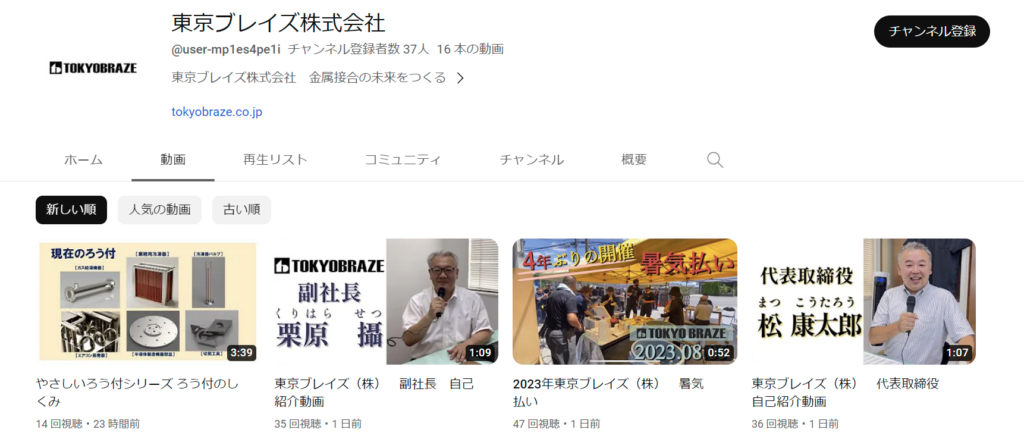The image size is (1024, 439).
Task: Search within this channel
Action: click(x=715, y=160)
